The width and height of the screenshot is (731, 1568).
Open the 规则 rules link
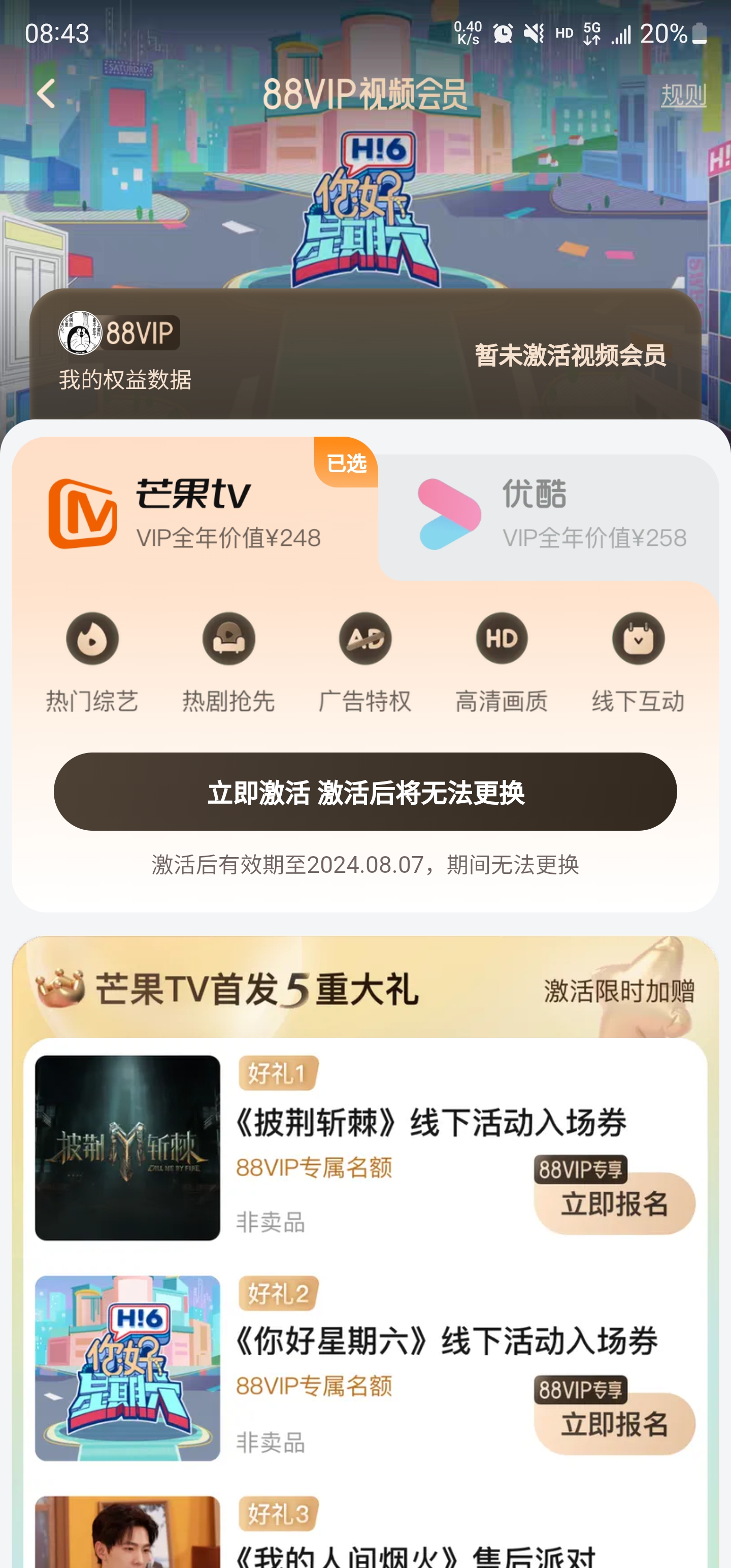pos(685,95)
